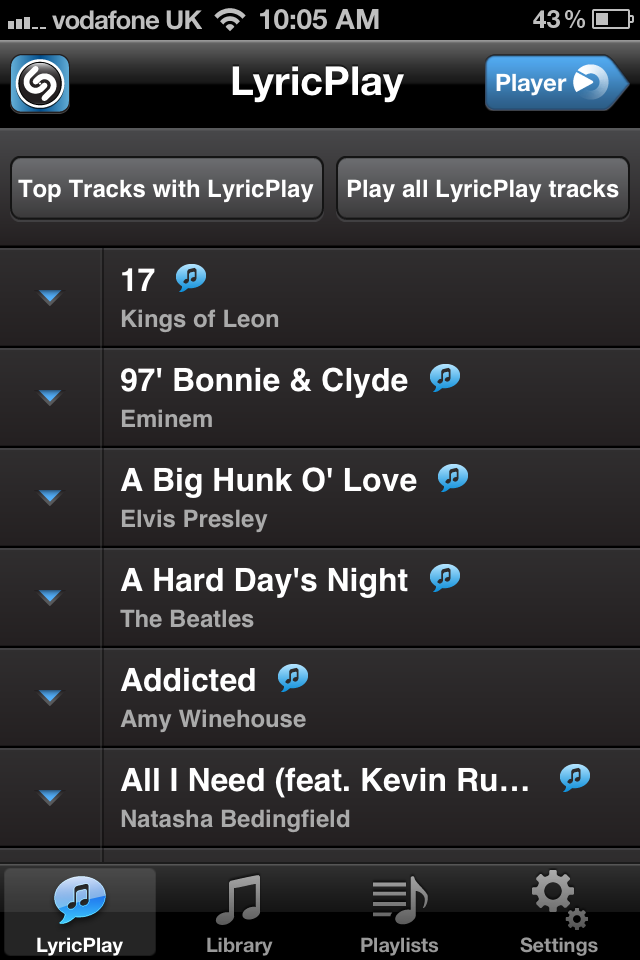640x960 pixels.
Task: Go to the Playlists tab
Action: 399,912
